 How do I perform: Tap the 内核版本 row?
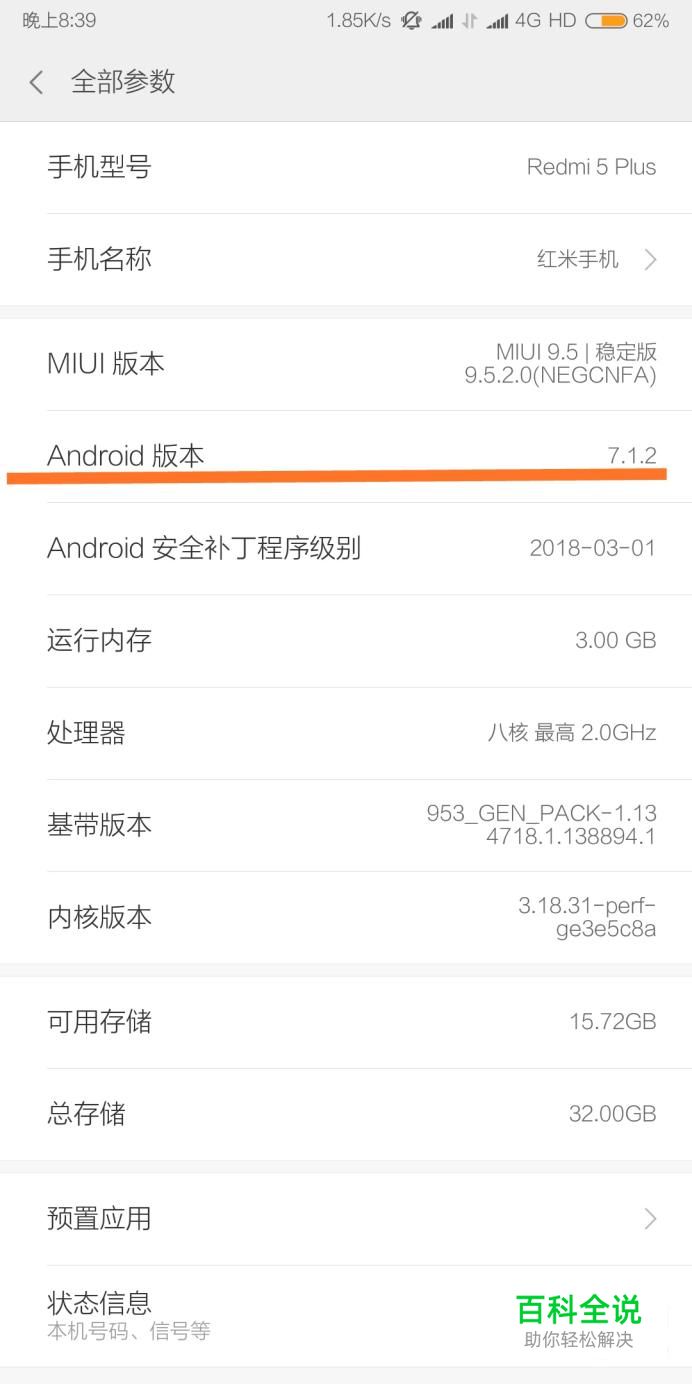tap(346, 917)
